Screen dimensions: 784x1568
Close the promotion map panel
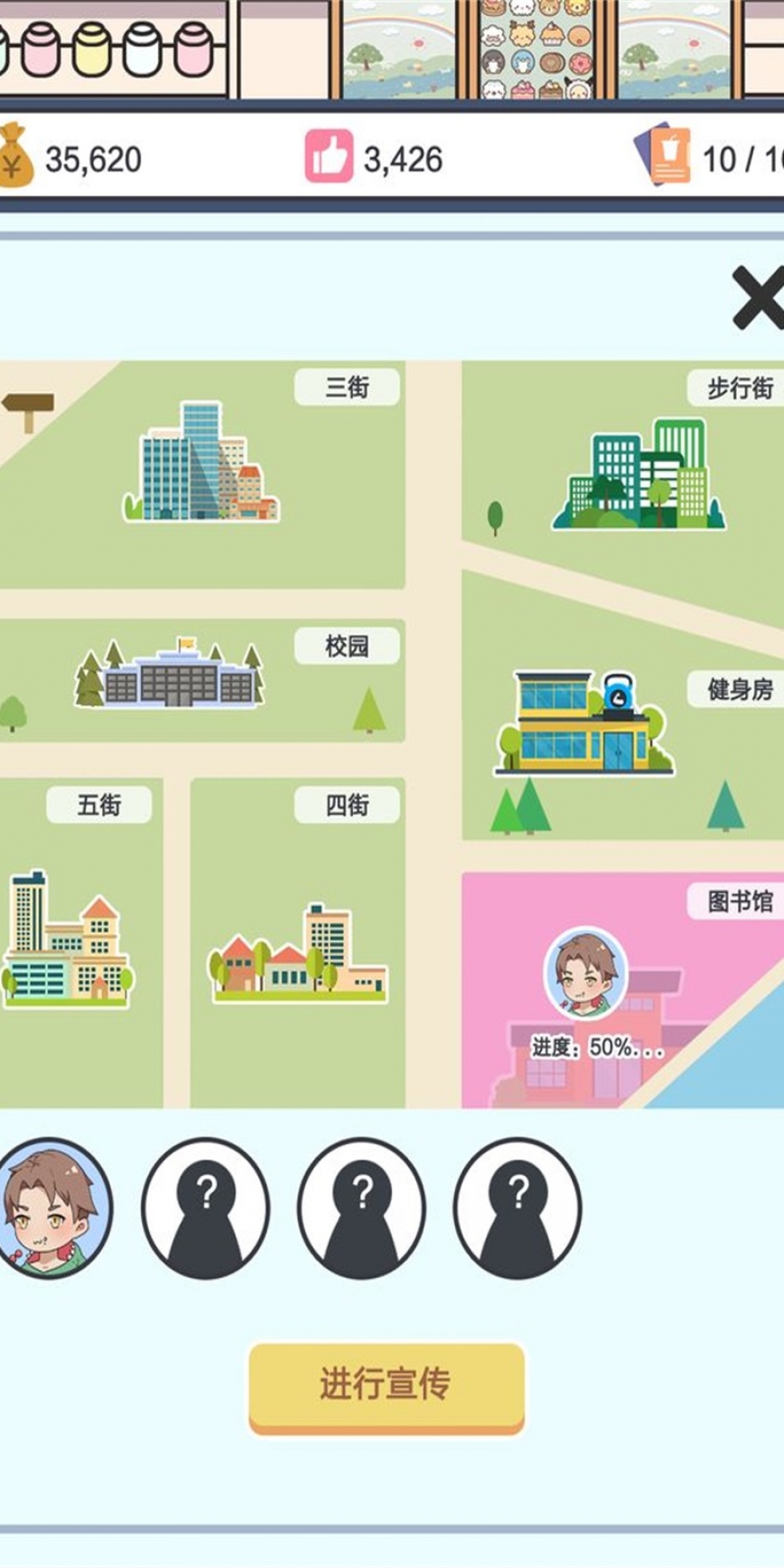coord(758,298)
